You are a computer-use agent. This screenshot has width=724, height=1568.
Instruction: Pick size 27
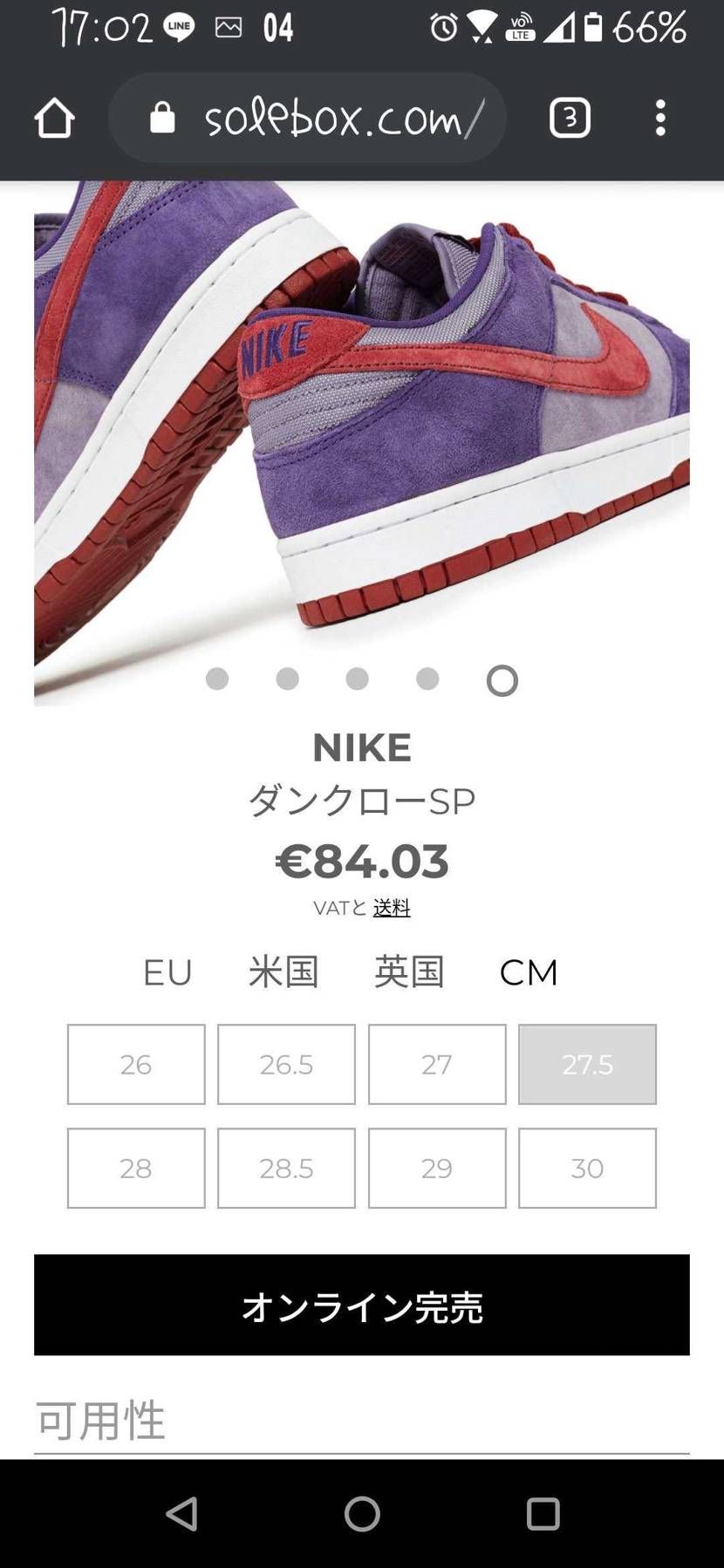(437, 1065)
